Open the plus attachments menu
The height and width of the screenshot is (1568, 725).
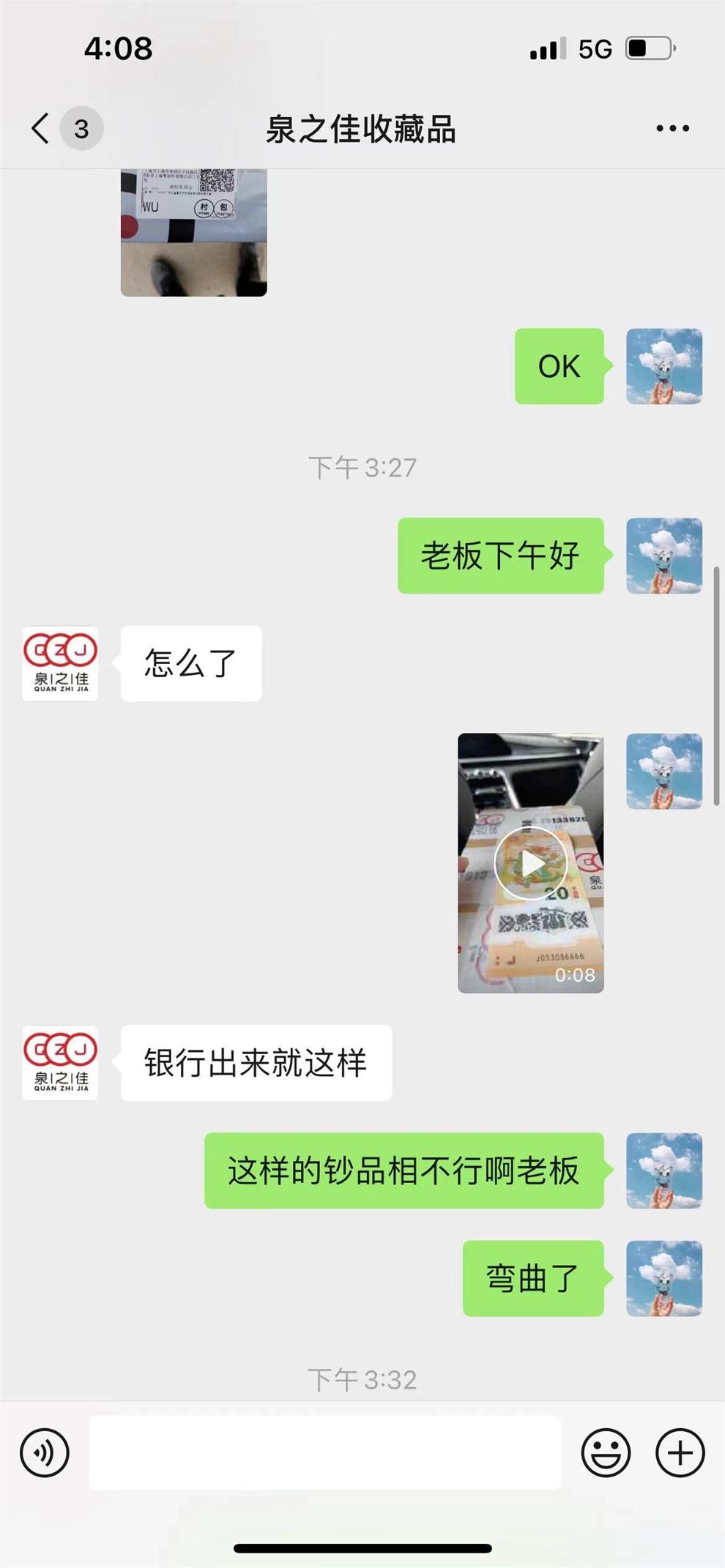[x=680, y=1452]
